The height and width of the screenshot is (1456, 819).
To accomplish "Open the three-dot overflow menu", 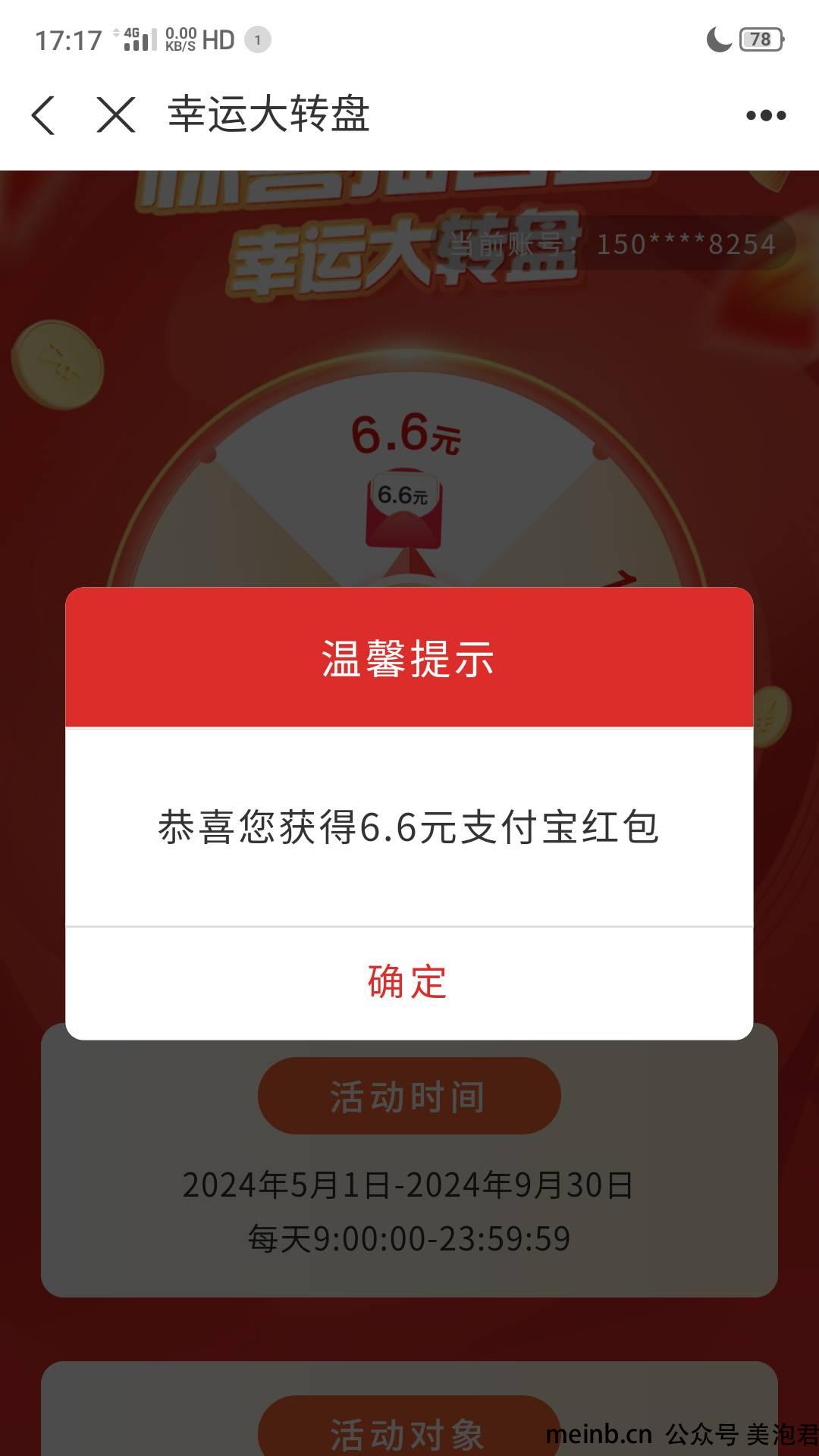I will [765, 115].
